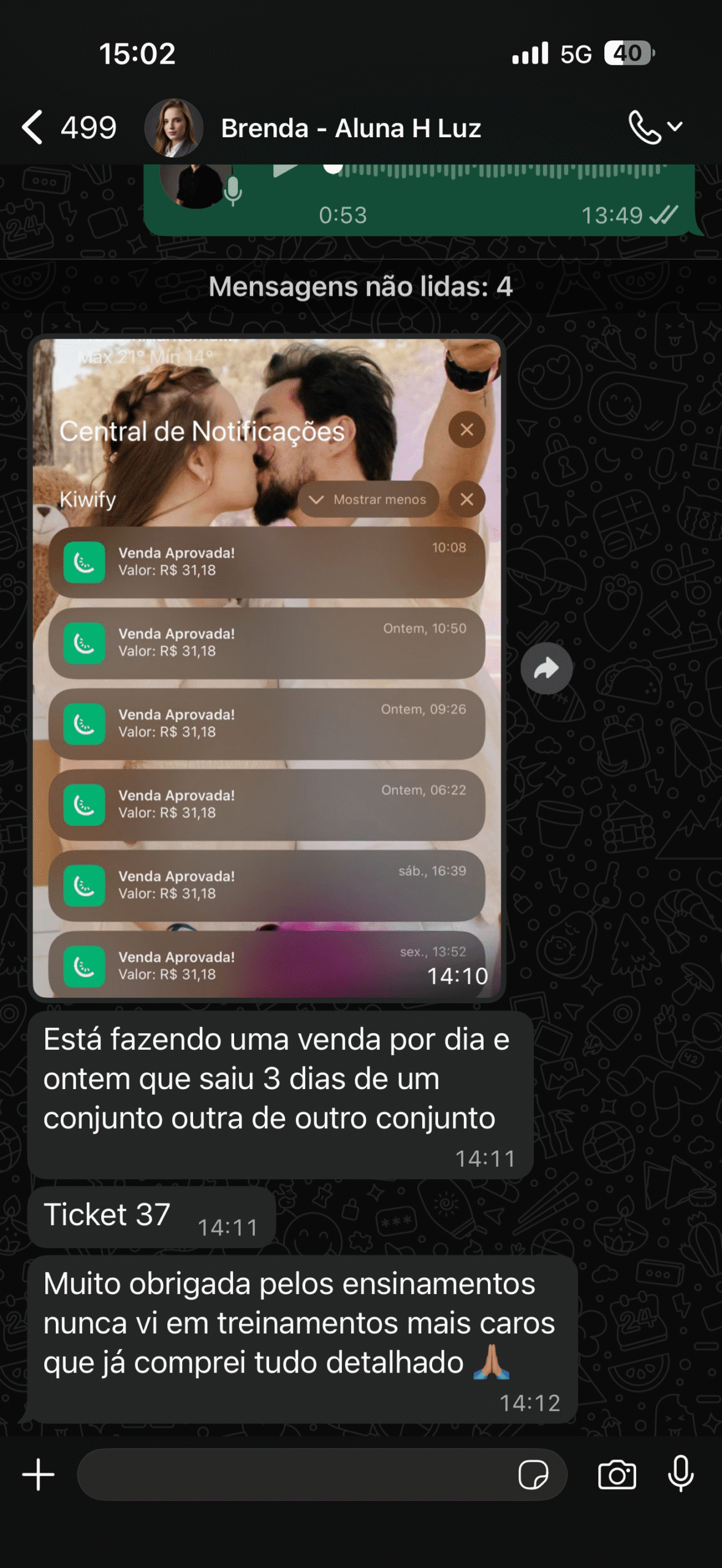722x1568 pixels.
Task: Open the camera to take a photo
Action: click(617, 1474)
